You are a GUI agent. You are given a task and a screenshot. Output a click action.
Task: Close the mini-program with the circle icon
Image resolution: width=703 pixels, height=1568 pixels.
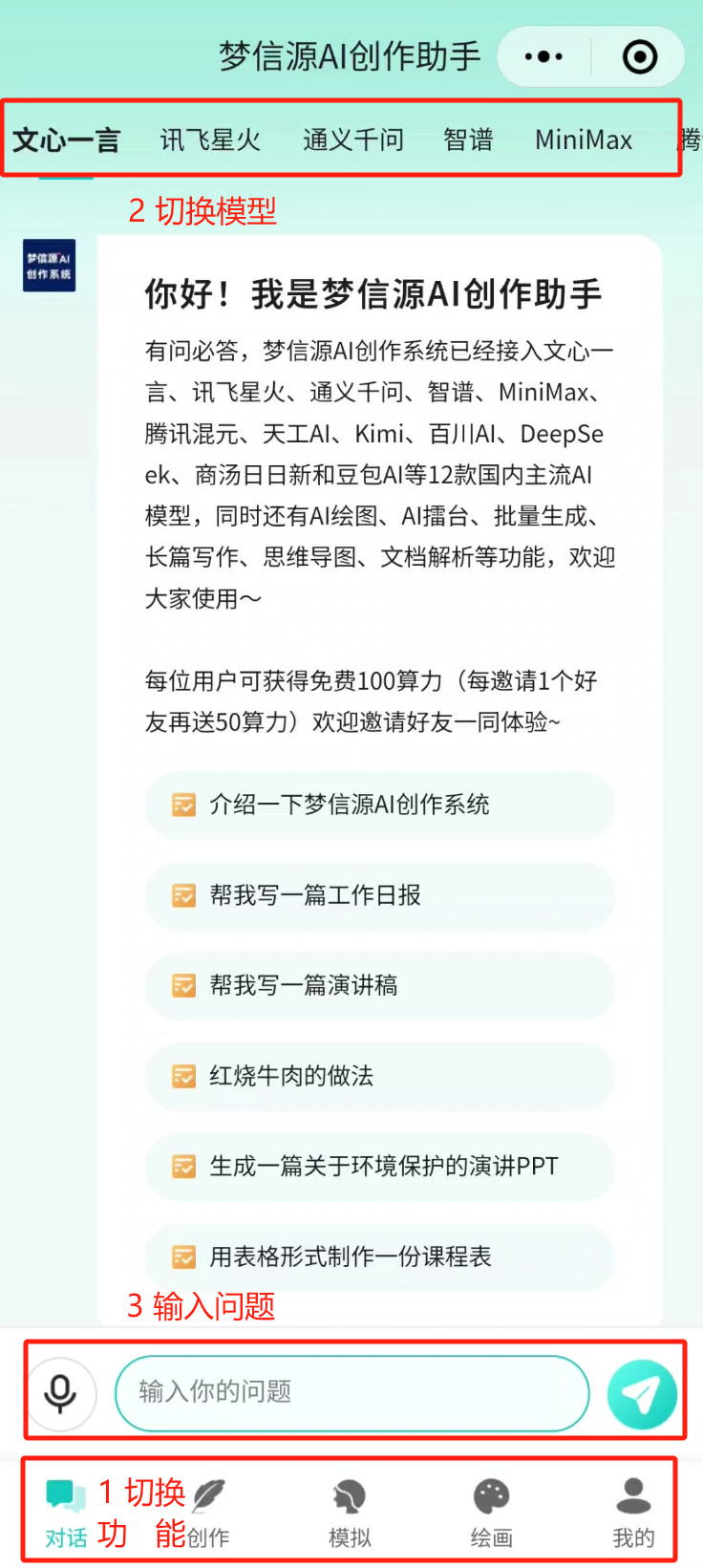click(x=639, y=56)
